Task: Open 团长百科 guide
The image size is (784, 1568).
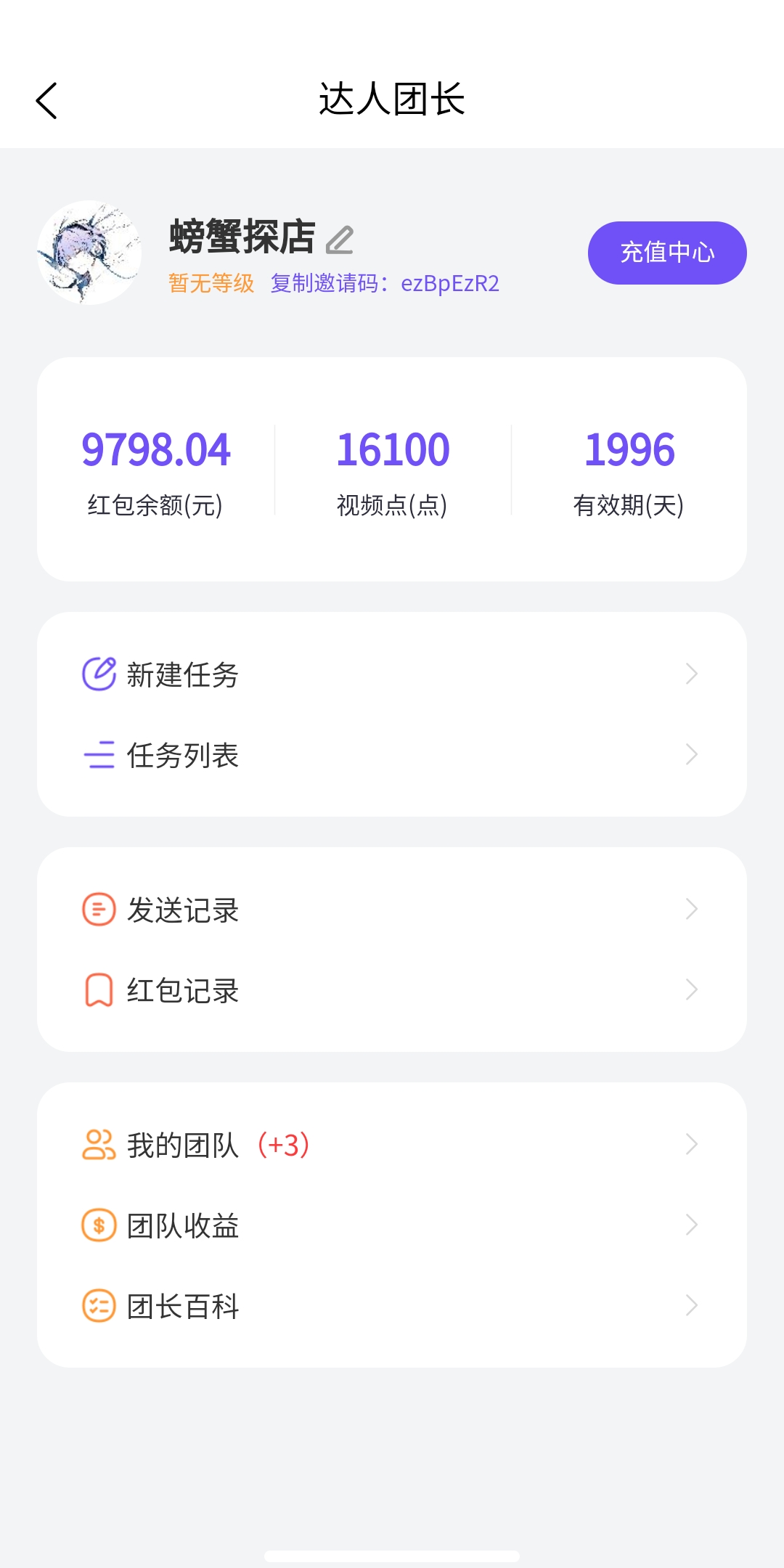Action: [x=392, y=1306]
